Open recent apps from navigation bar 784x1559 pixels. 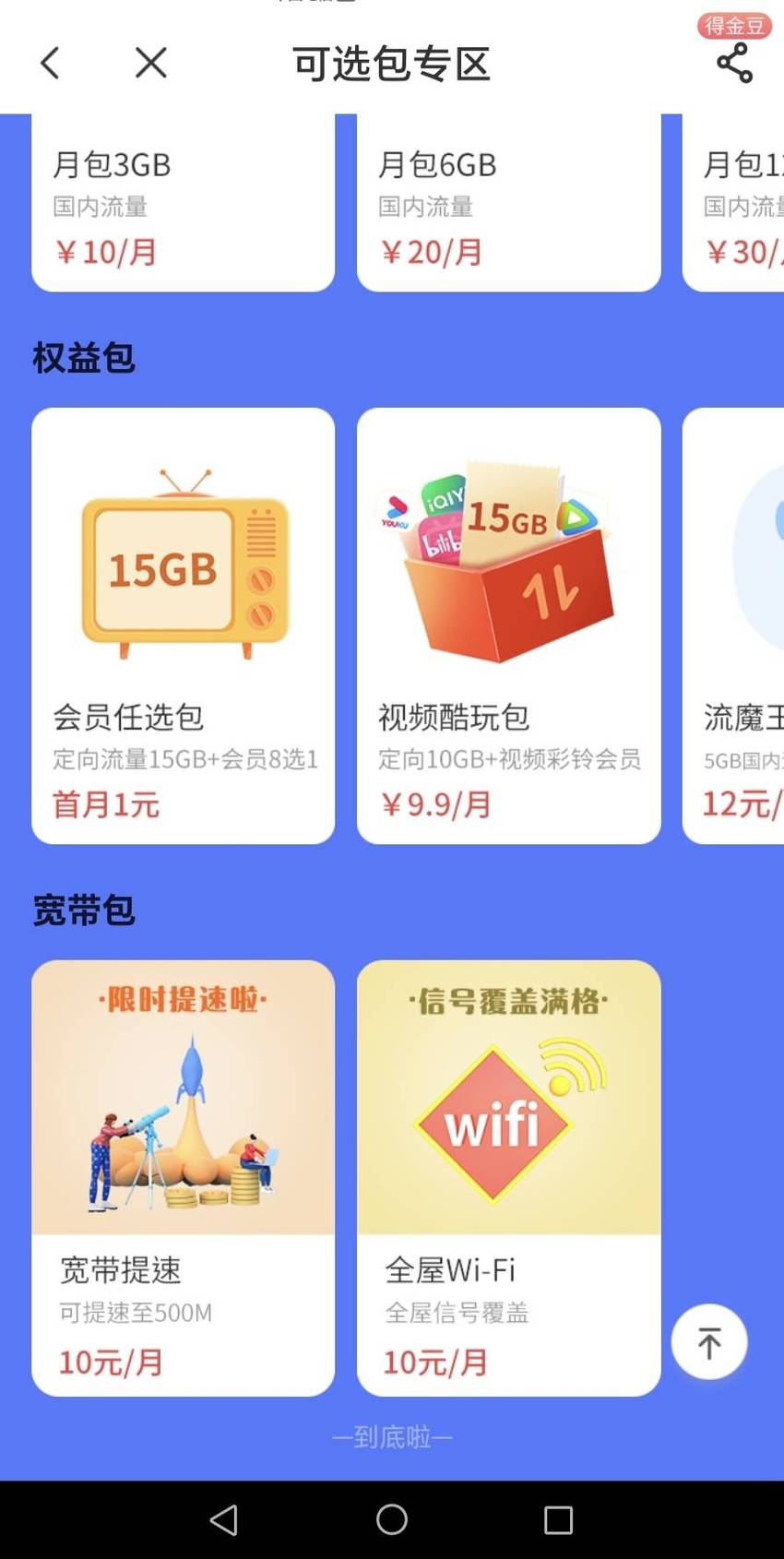point(558,1519)
